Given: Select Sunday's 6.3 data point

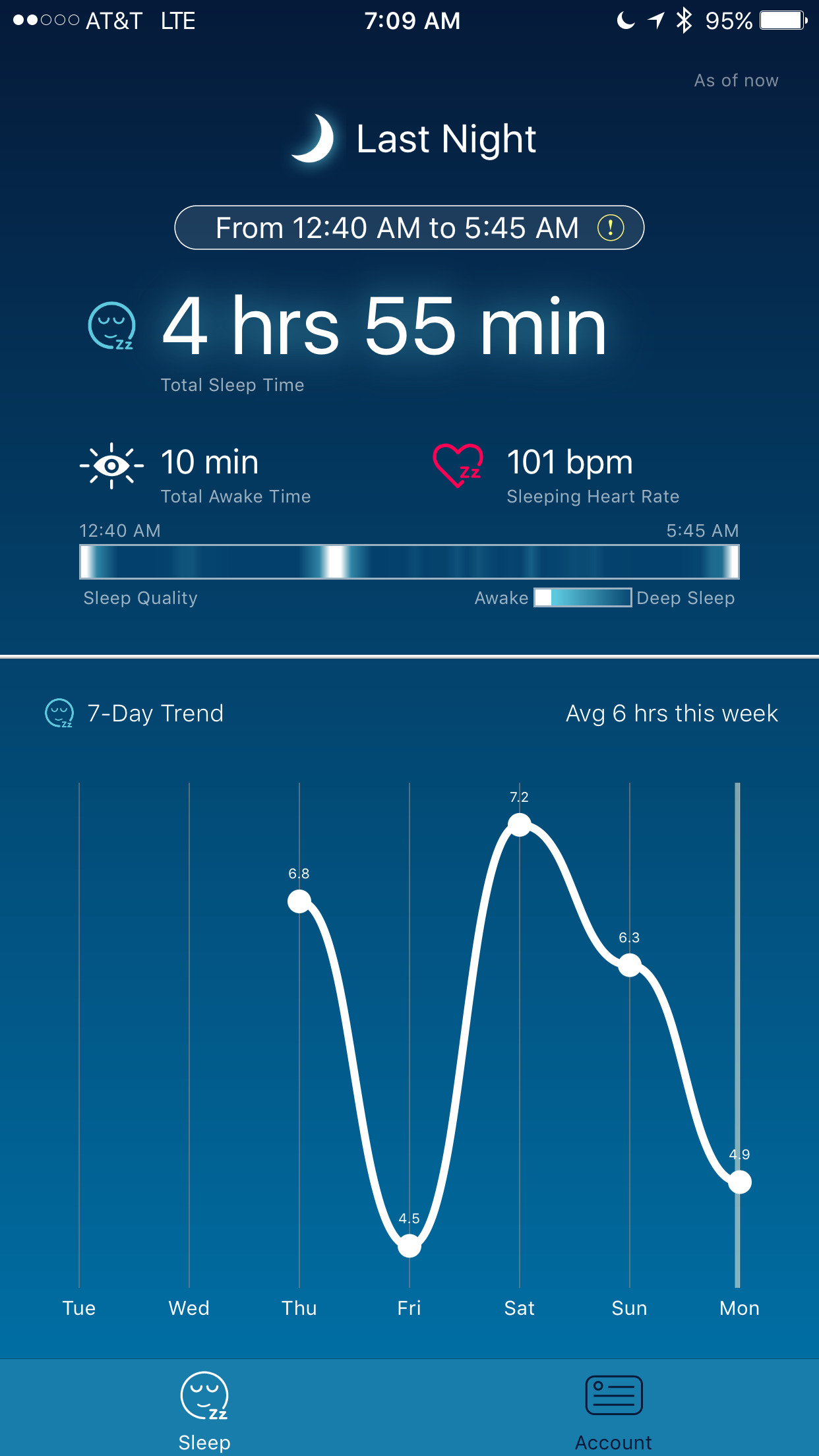Looking at the screenshot, I should (x=630, y=965).
